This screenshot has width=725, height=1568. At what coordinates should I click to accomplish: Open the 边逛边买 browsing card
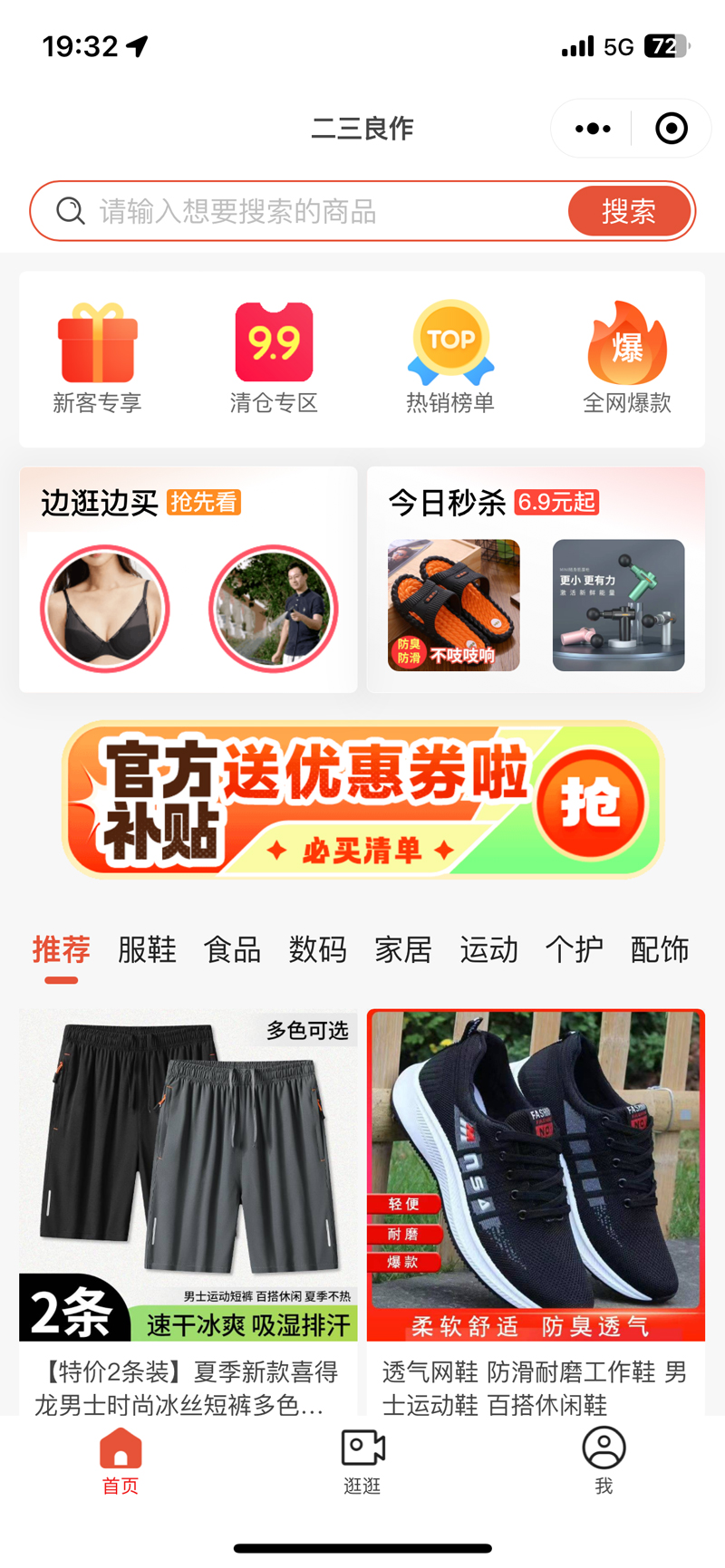(188, 580)
